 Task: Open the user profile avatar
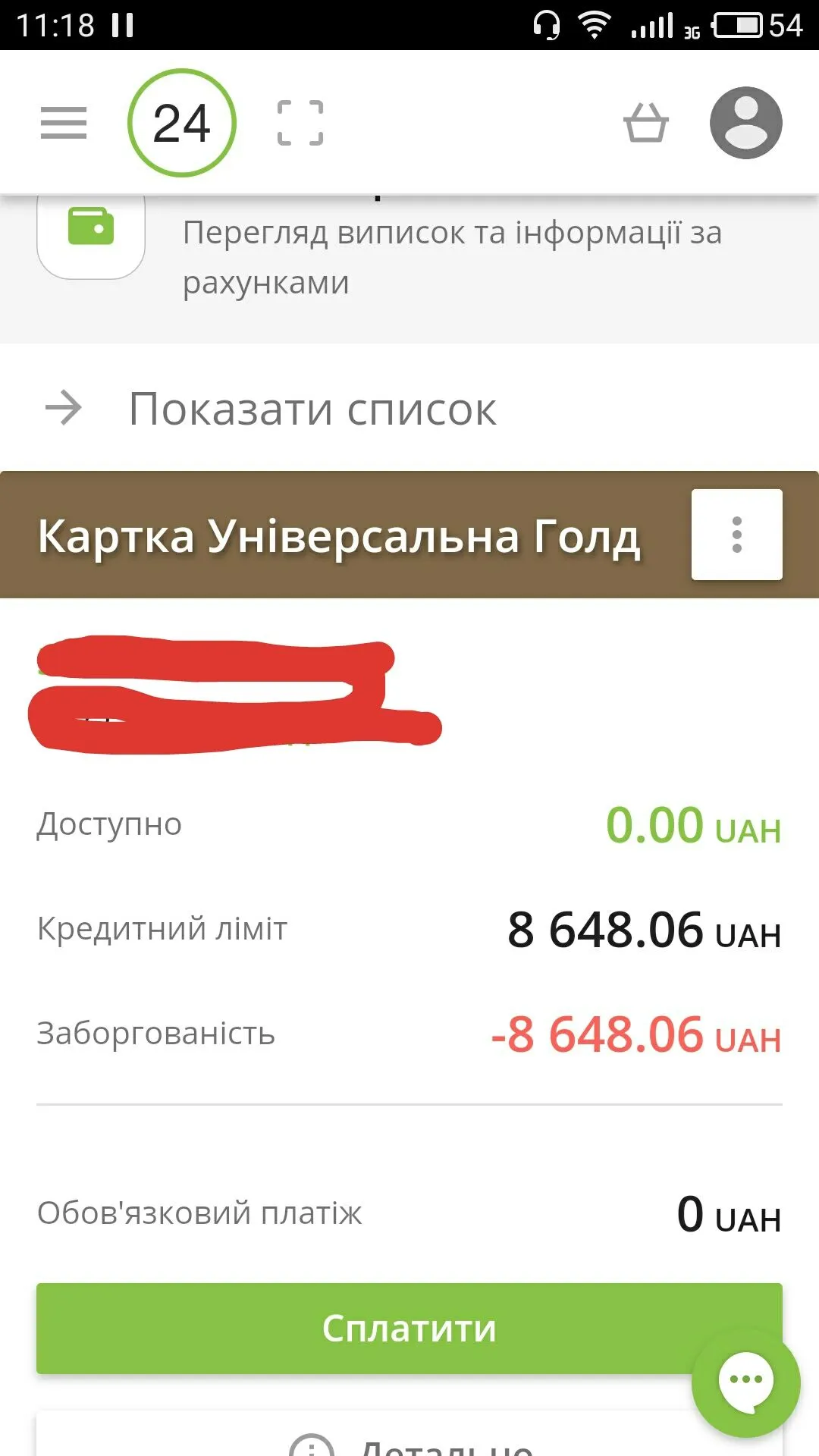[745, 123]
